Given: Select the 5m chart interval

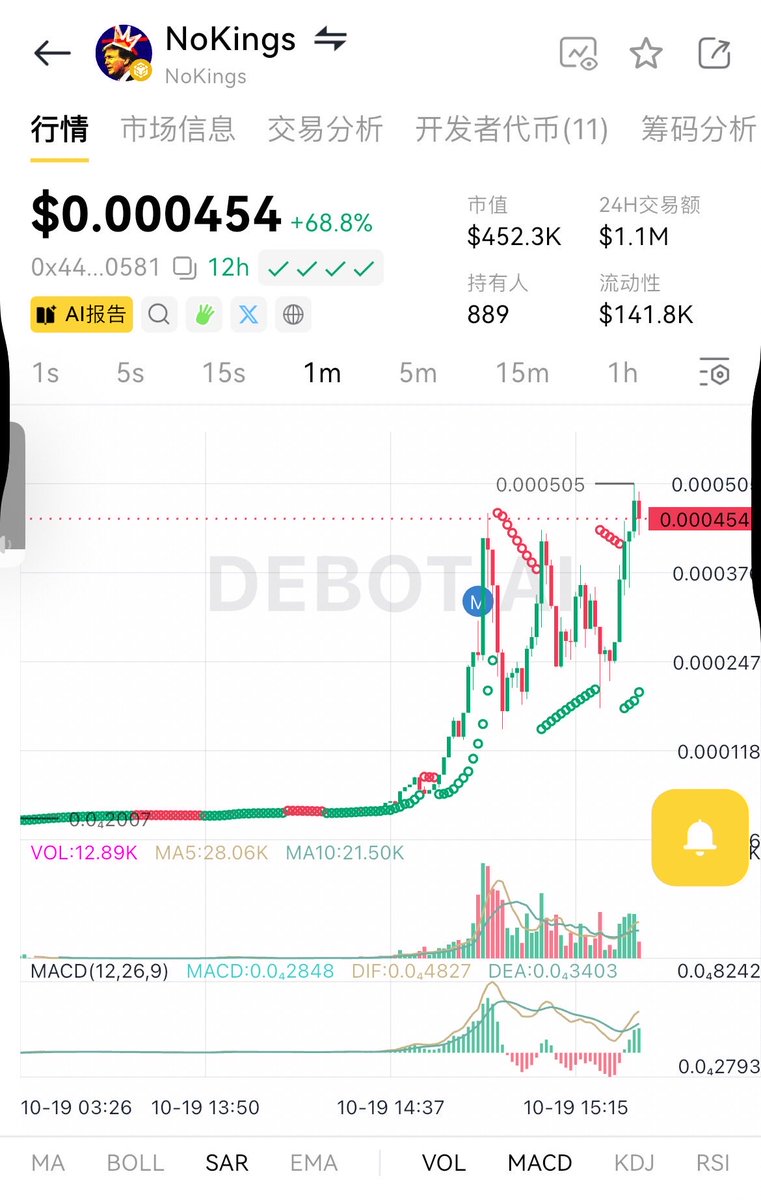Looking at the screenshot, I should [x=417, y=373].
